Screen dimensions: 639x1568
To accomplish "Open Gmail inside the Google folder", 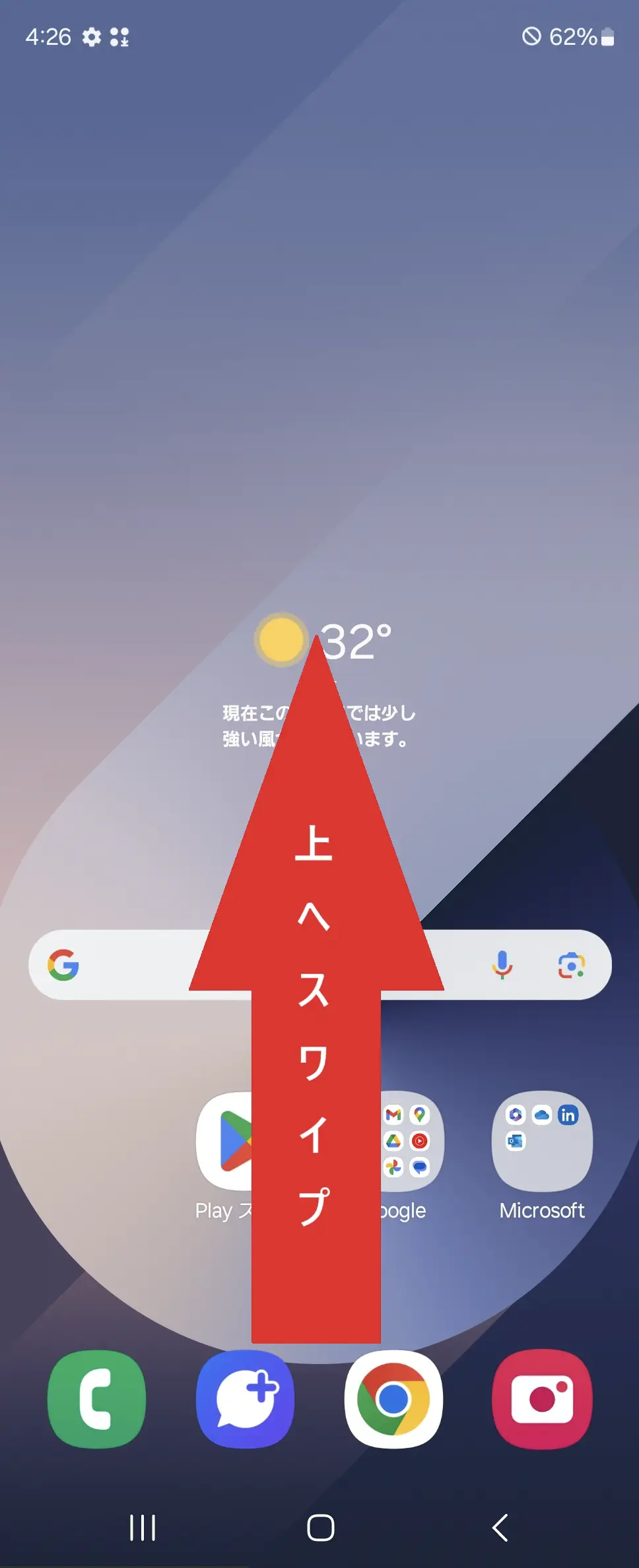I will tap(393, 1115).
